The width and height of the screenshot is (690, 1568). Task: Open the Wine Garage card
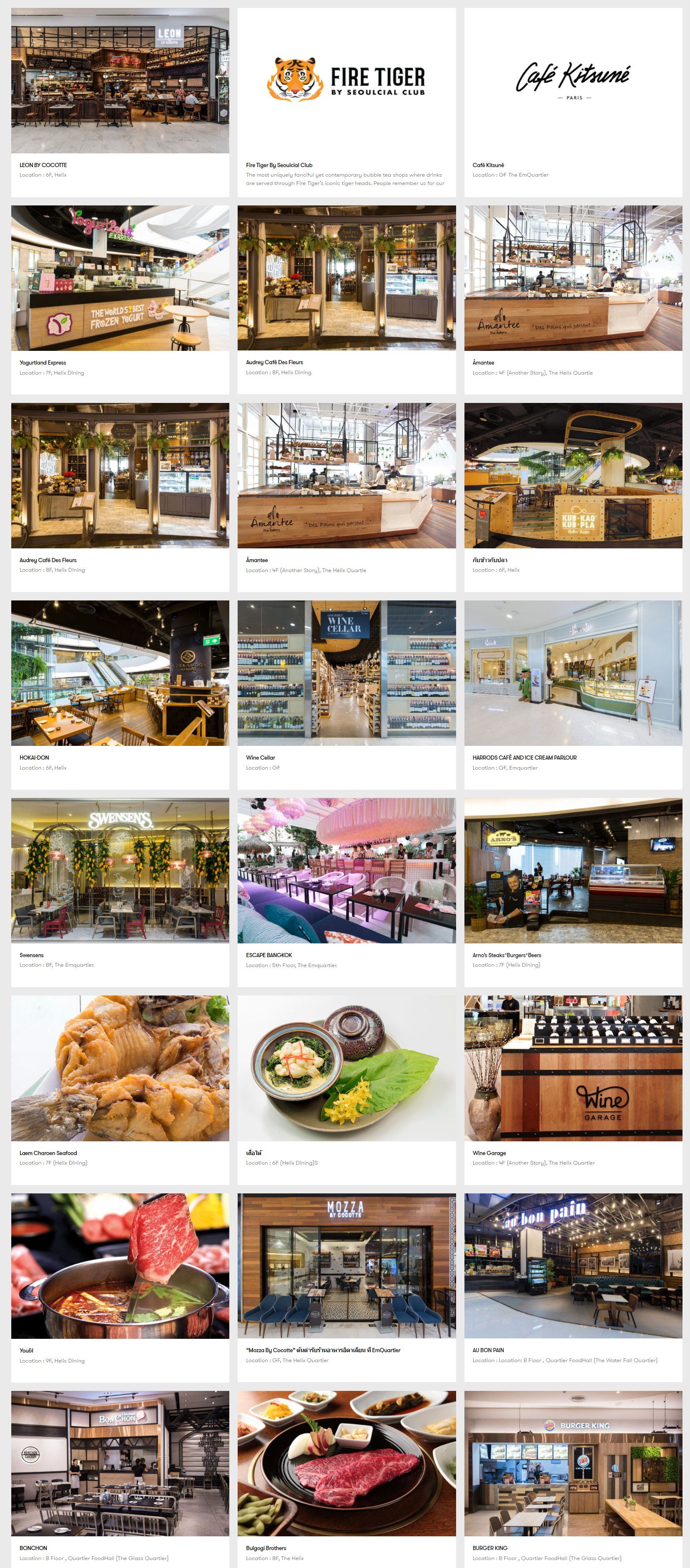click(572, 1068)
